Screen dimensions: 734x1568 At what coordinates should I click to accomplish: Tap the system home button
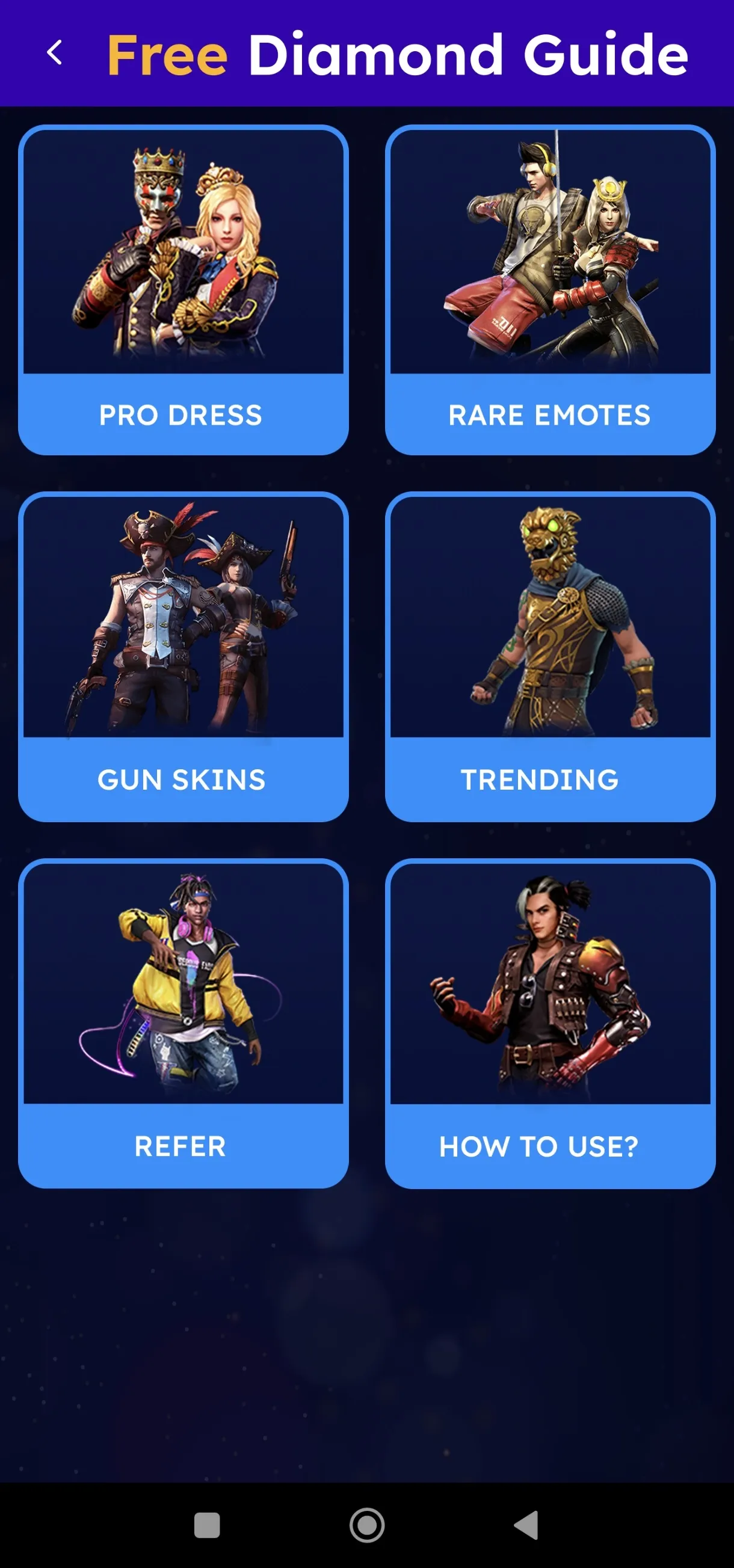(x=366, y=1525)
